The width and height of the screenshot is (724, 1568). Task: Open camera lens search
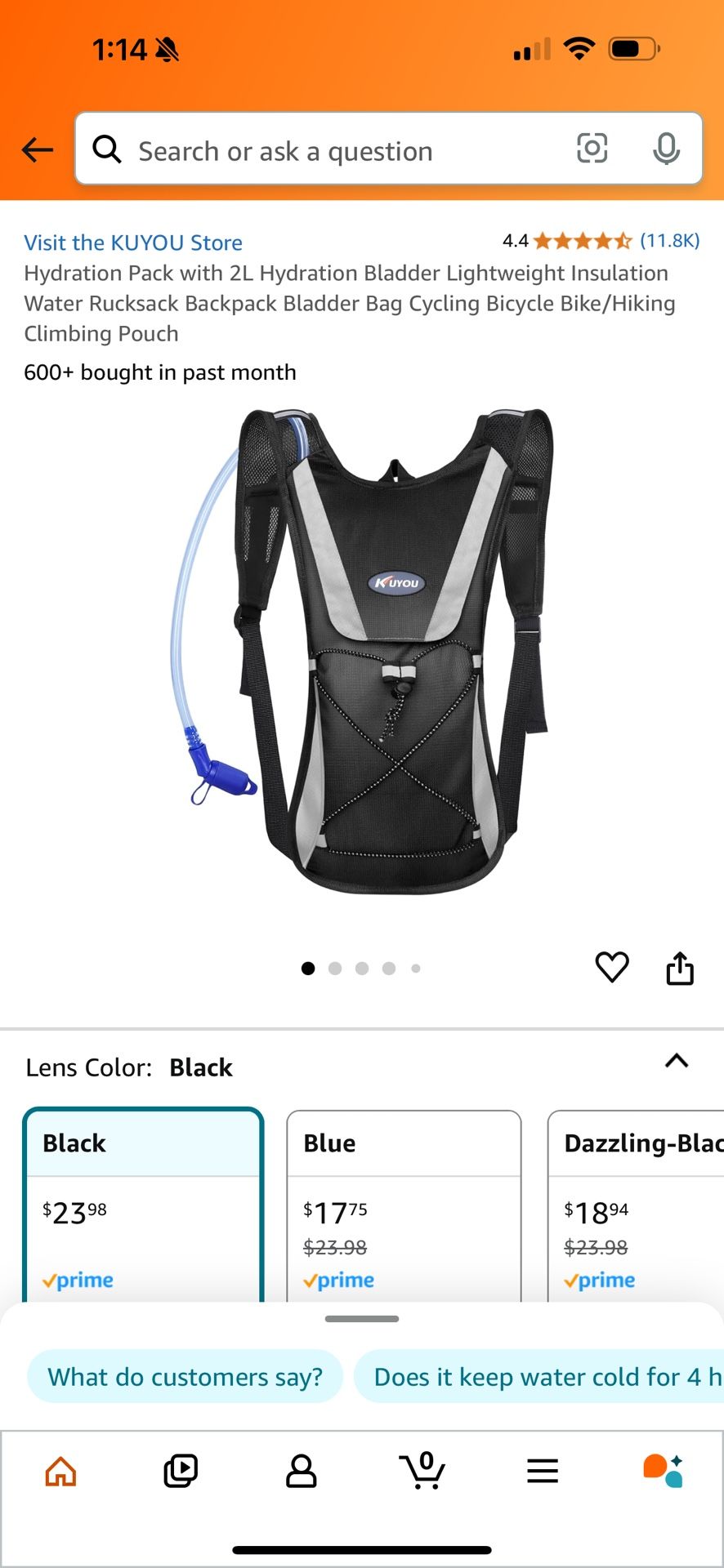click(592, 149)
